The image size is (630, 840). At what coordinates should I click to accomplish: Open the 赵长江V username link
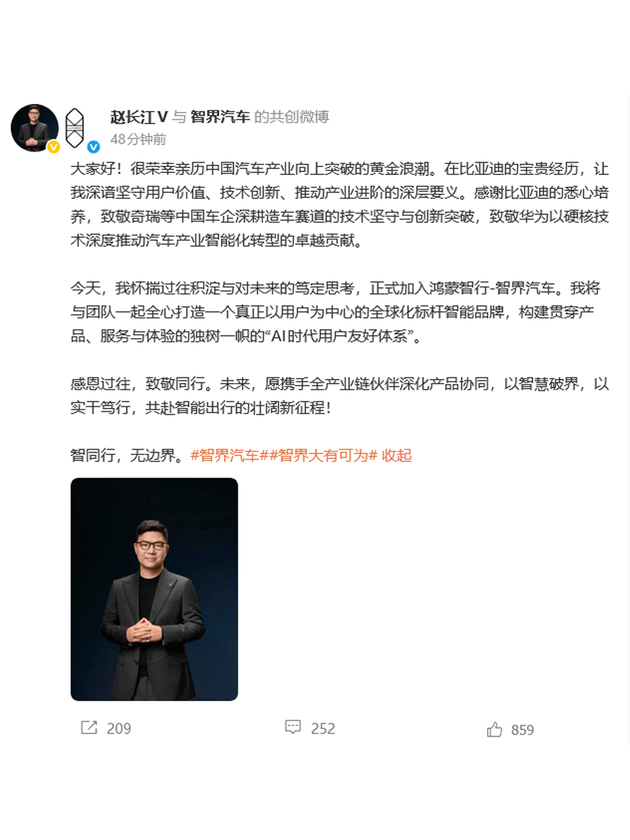[138, 117]
